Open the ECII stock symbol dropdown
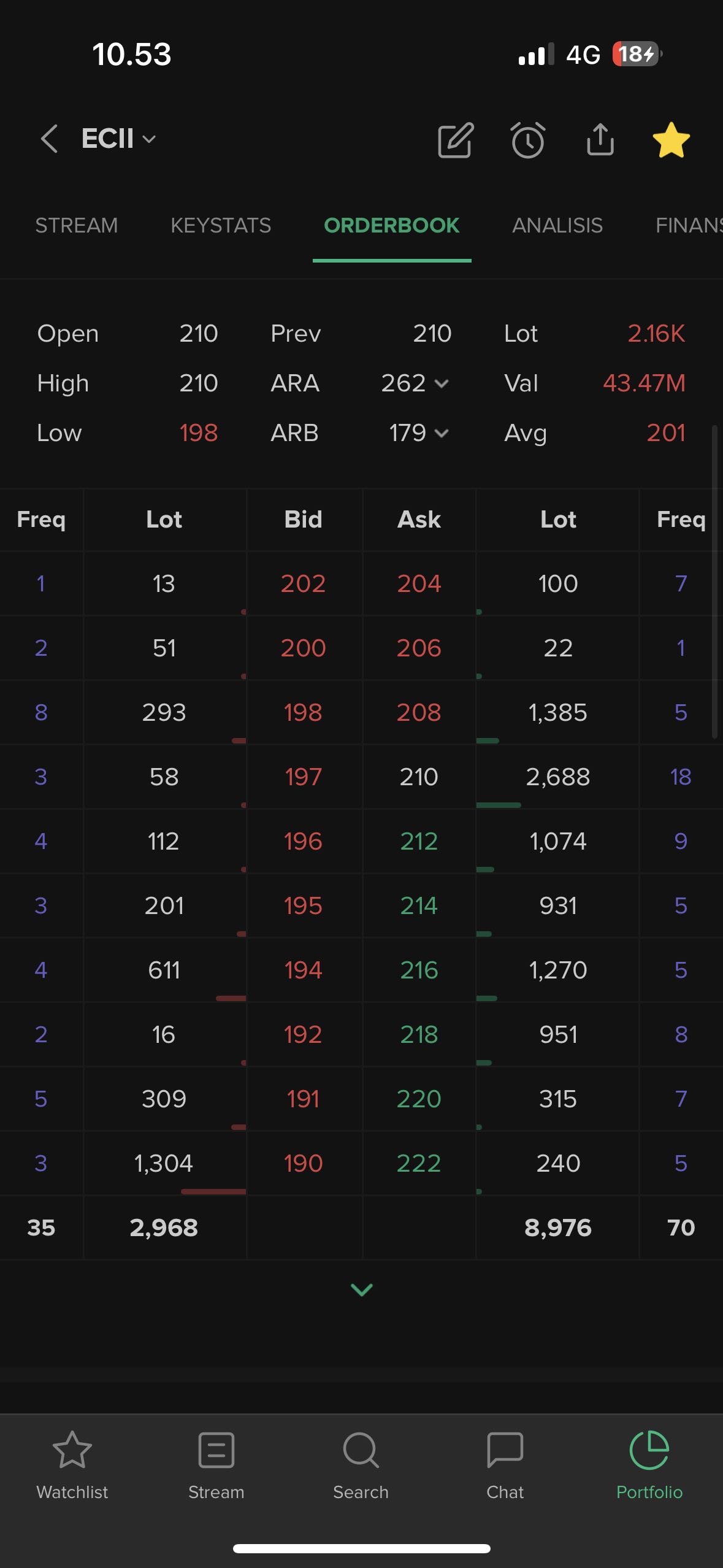Screen dimensions: 723x1568 tap(119, 139)
